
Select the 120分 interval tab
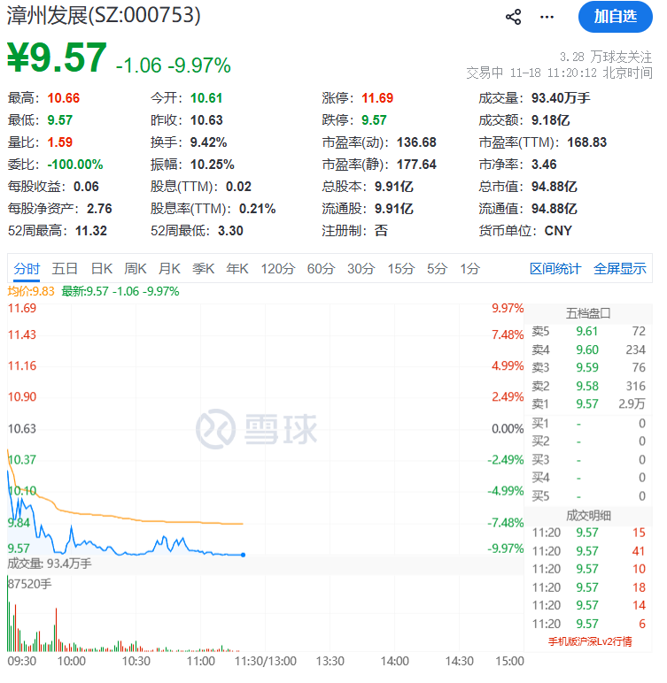(x=277, y=268)
